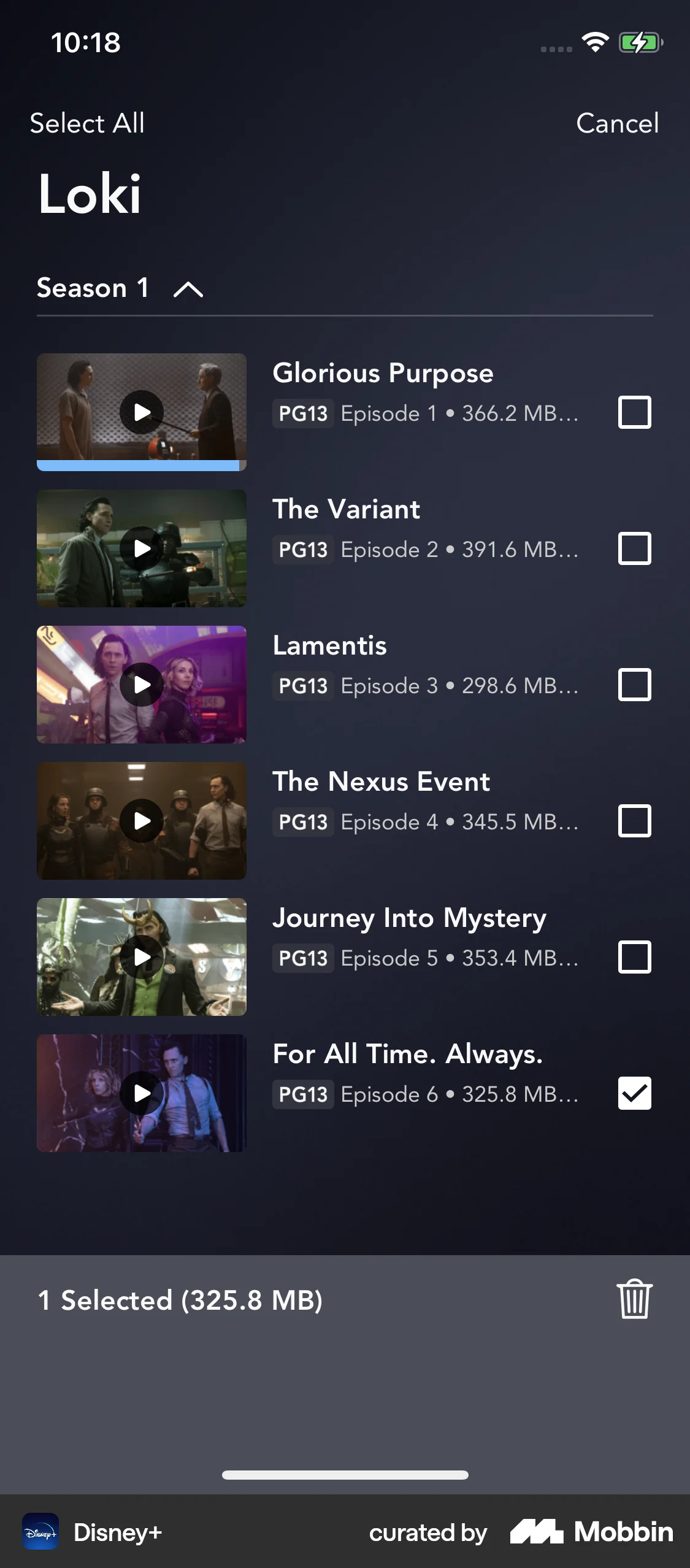Play the Lamentis episode preview

pos(142,684)
